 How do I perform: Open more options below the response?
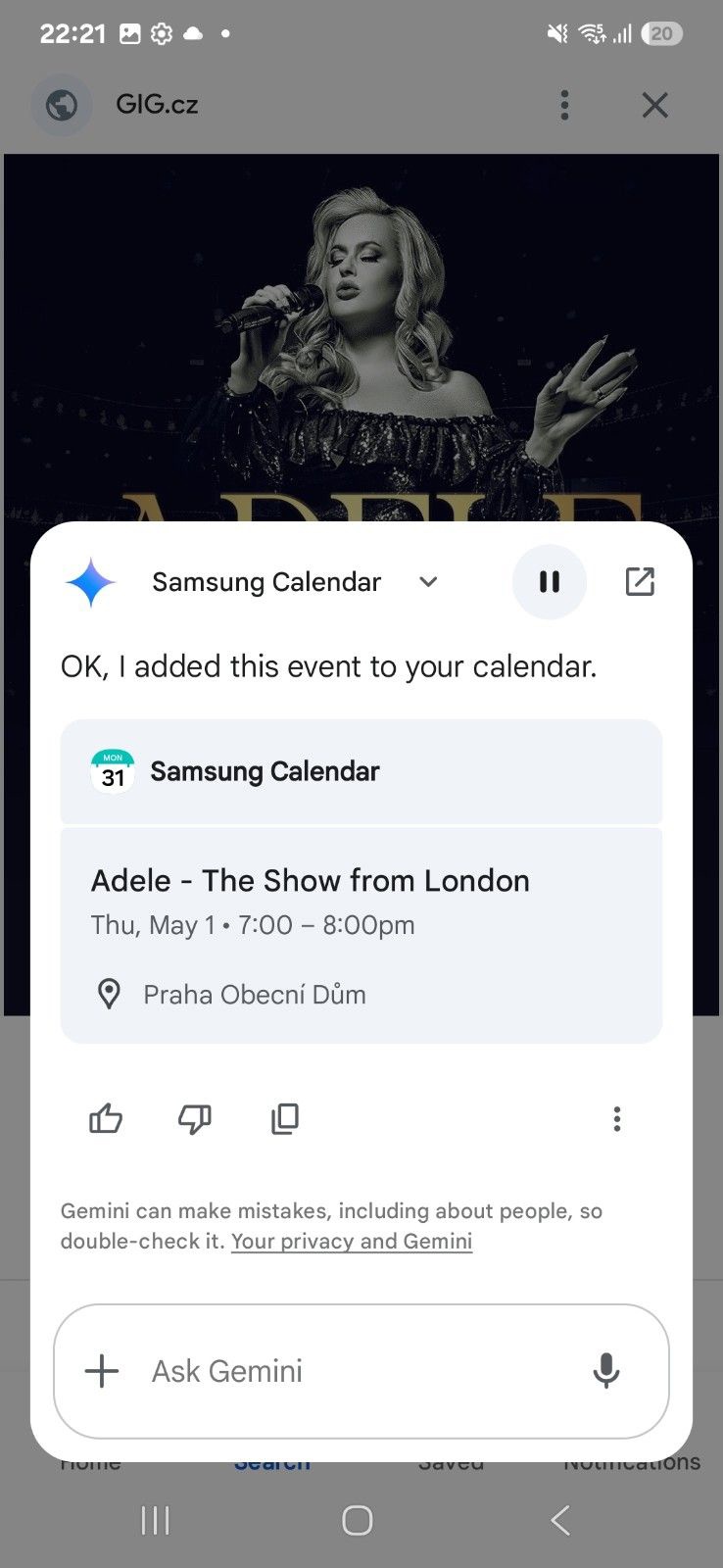(x=616, y=1118)
